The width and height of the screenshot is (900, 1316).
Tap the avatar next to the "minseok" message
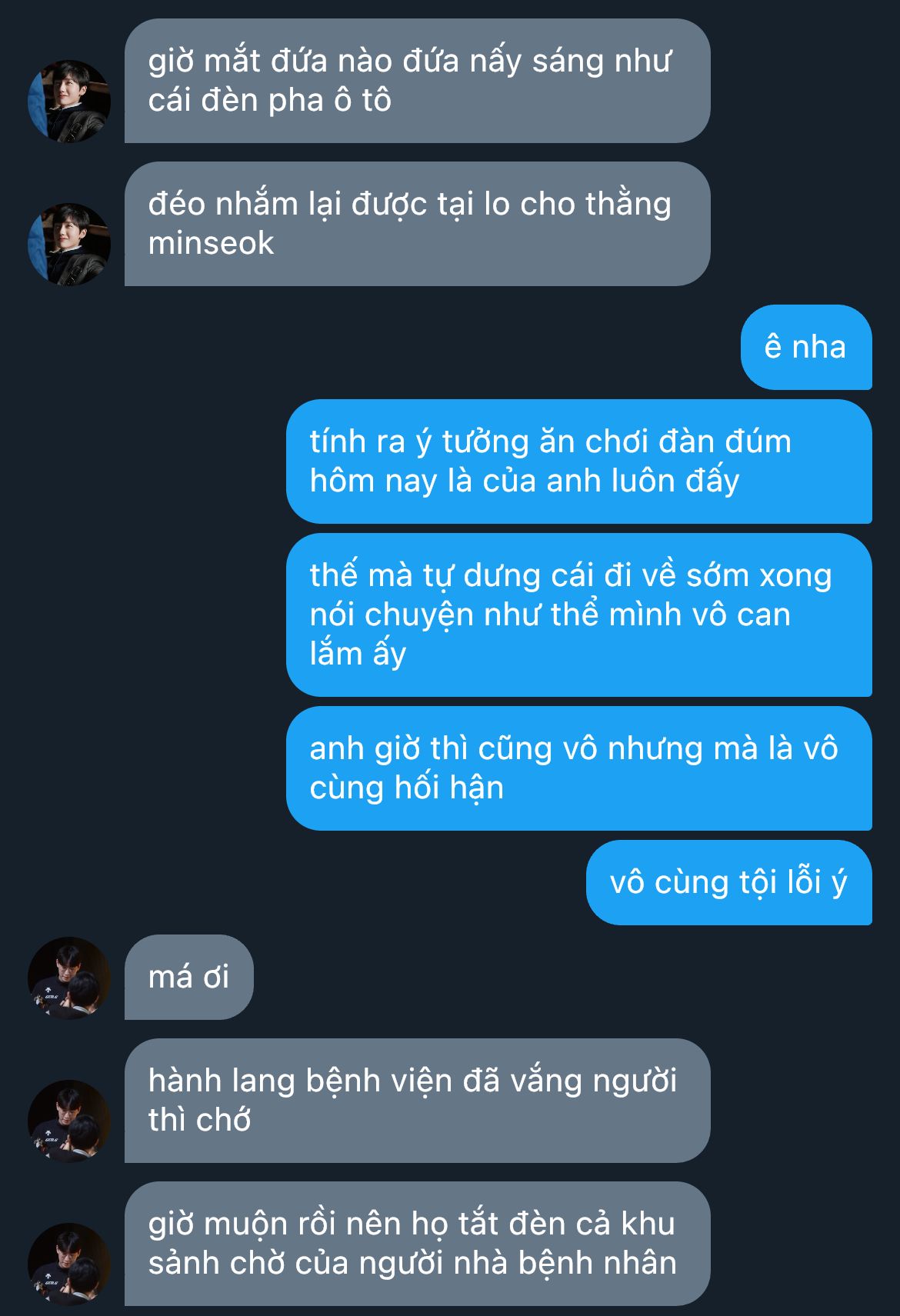coord(69,245)
